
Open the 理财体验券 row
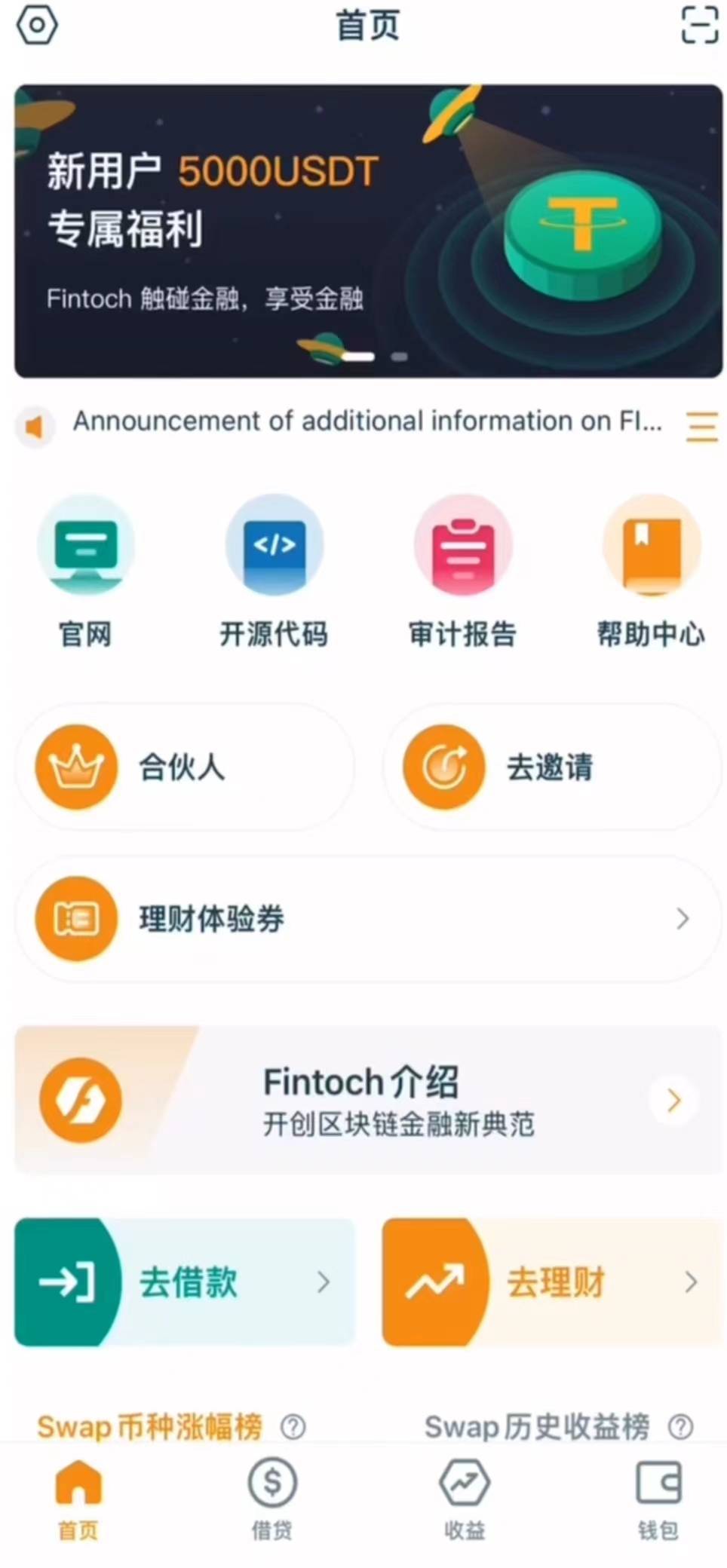[x=368, y=919]
